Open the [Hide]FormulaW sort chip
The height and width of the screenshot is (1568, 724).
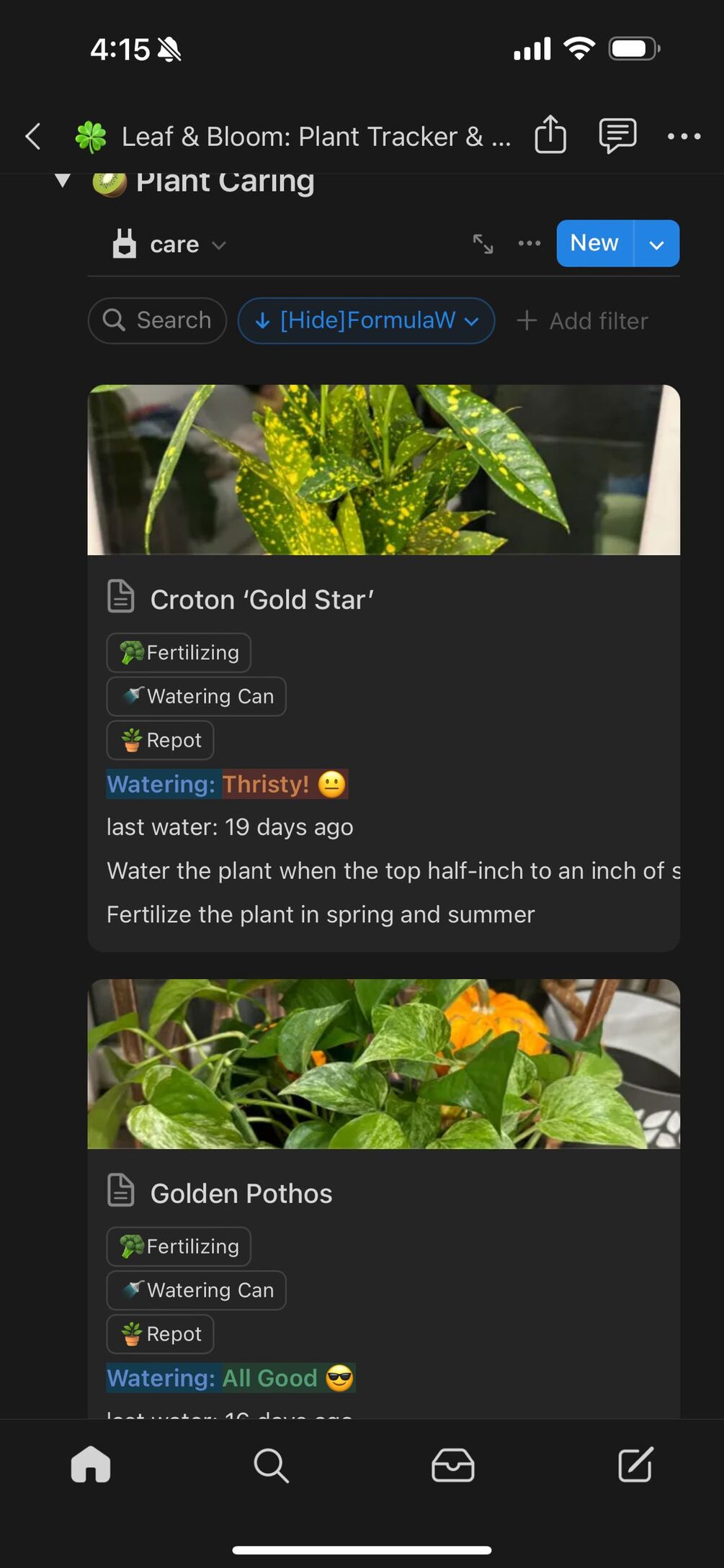366,320
